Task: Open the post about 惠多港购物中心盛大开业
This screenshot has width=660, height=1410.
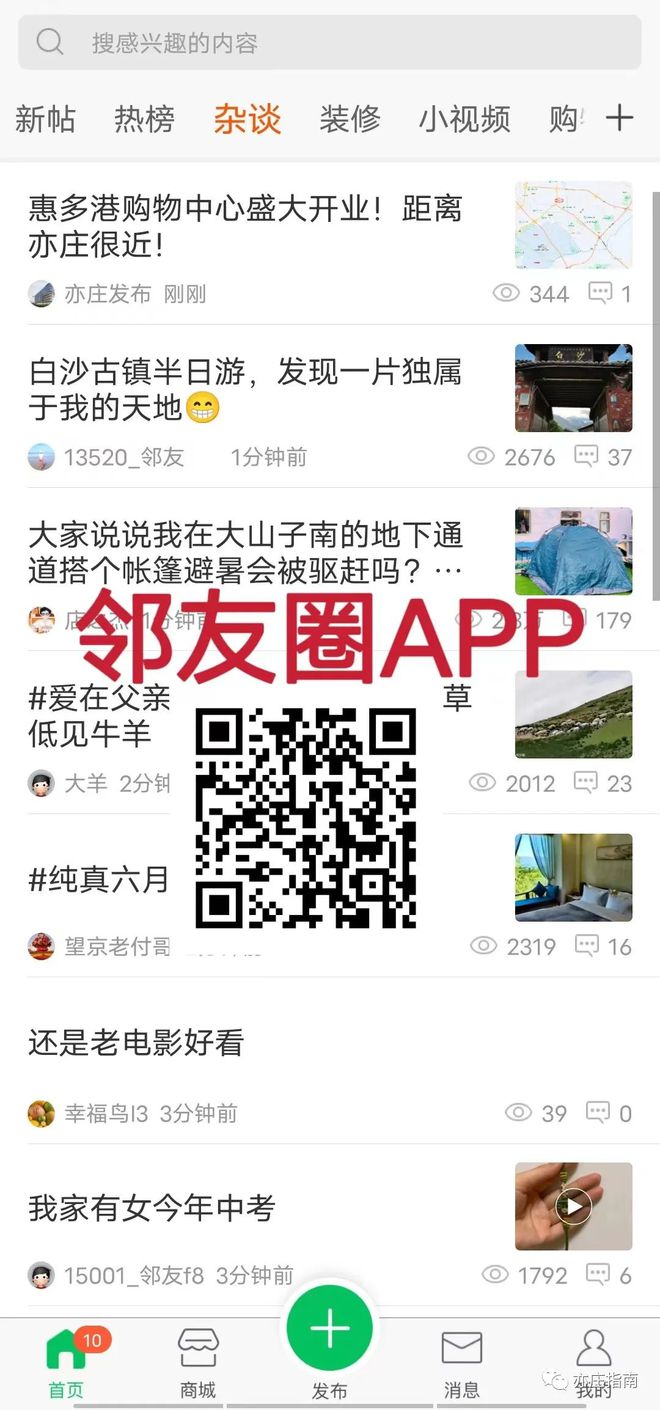Action: [x=245, y=227]
